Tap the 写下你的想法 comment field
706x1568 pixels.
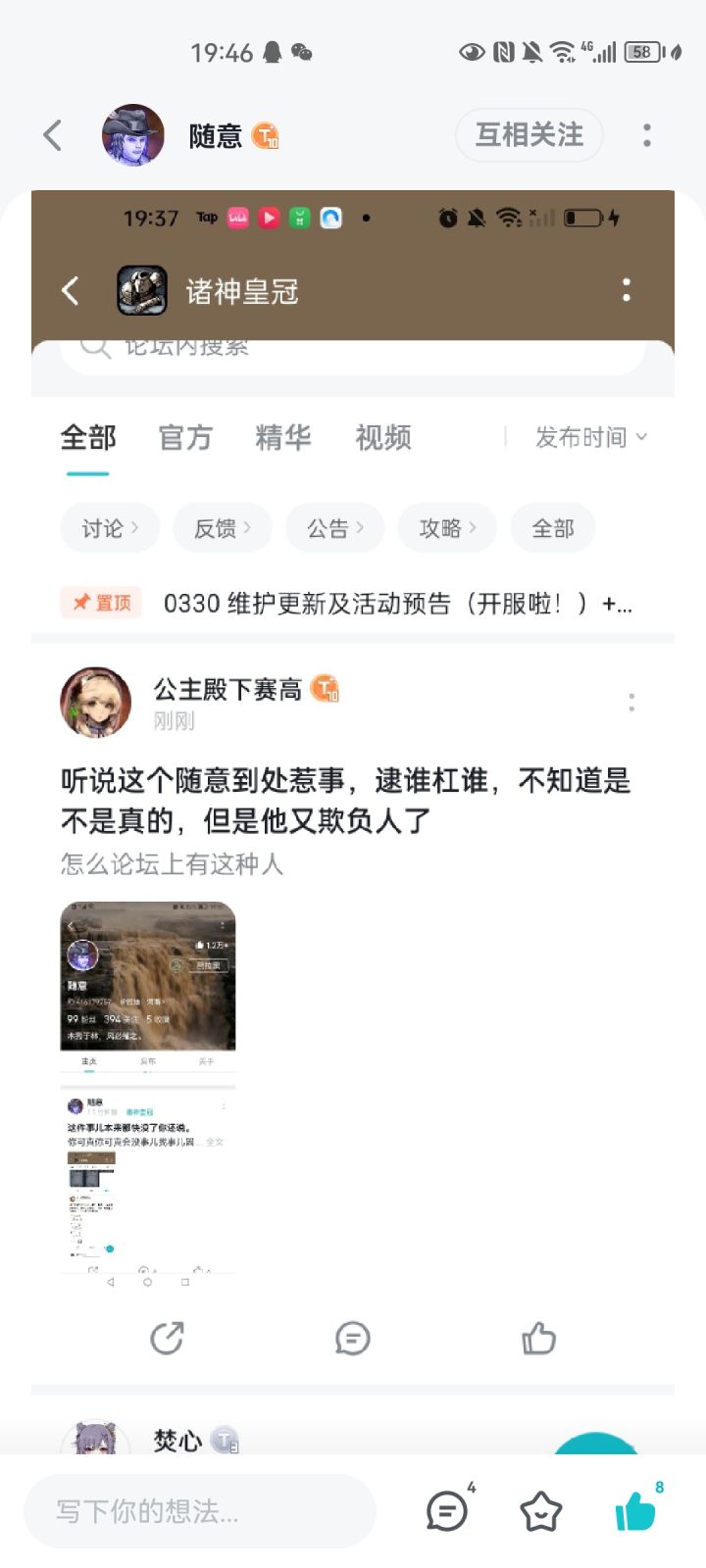point(200,1511)
